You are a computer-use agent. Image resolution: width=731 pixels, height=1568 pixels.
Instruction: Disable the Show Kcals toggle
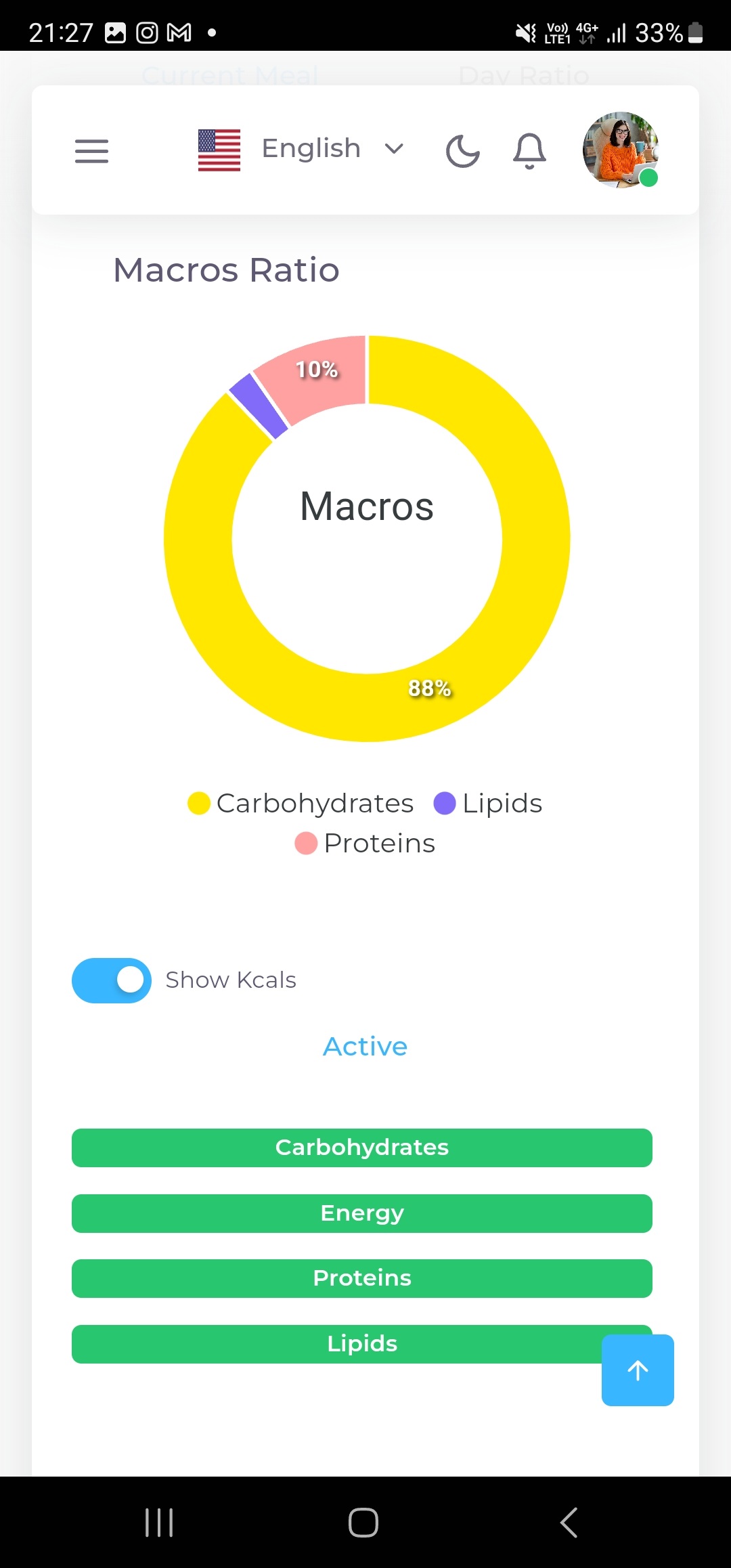[x=111, y=980]
